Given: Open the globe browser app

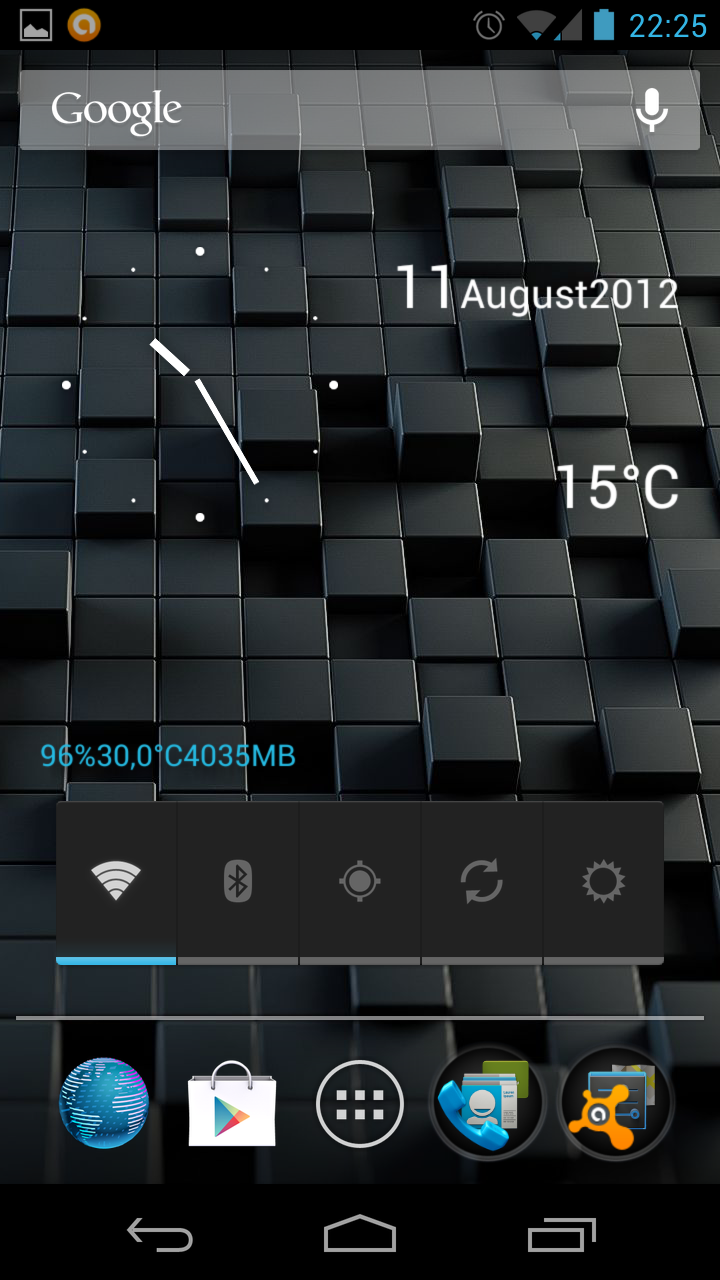Looking at the screenshot, I should click(104, 1103).
